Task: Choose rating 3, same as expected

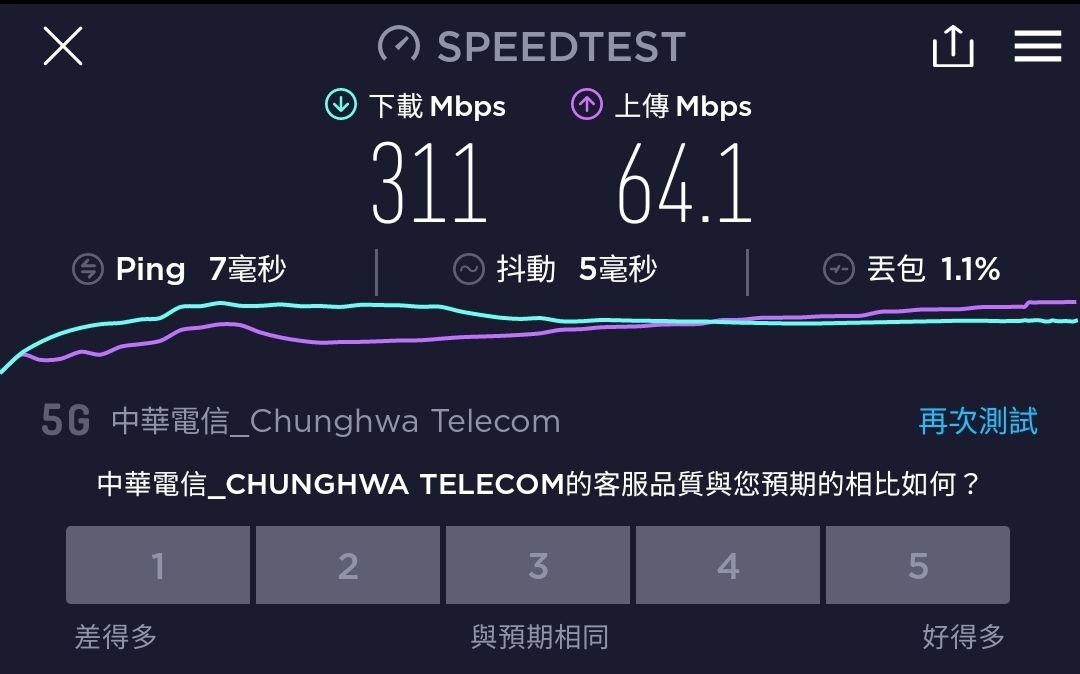Action: click(538, 565)
